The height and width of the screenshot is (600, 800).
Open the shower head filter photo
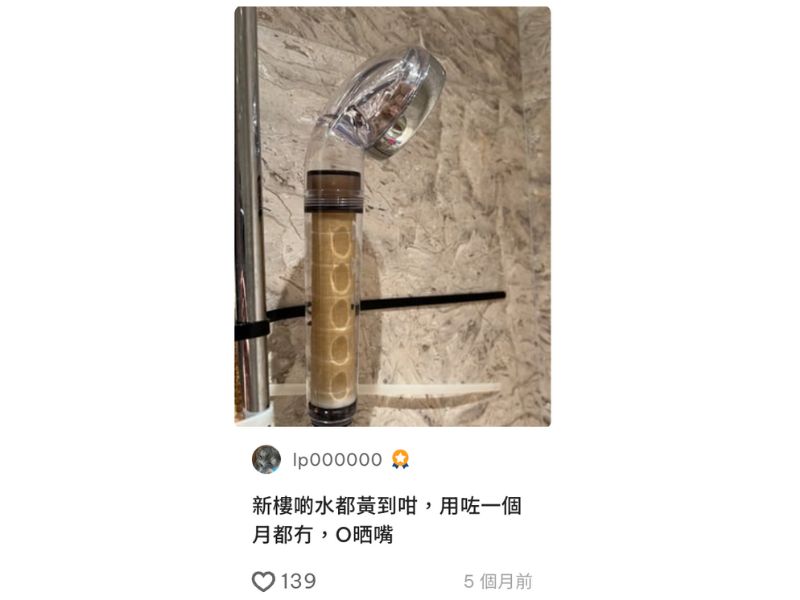392,217
